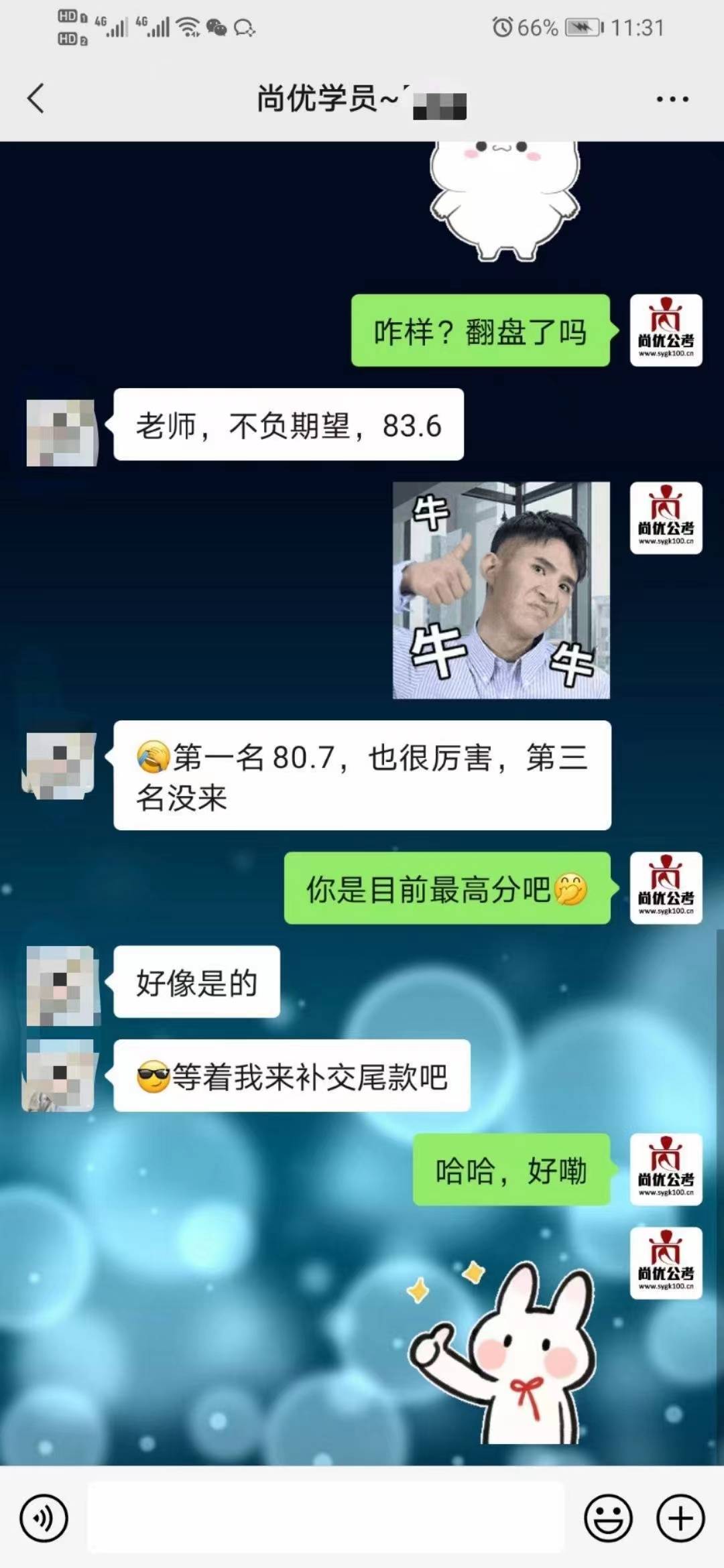This screenshot has height=1568, width=724.
Task: Open the 尚优公考 avatar beside 咋样？翻盘了吗
Action: [x=666, y=330]
